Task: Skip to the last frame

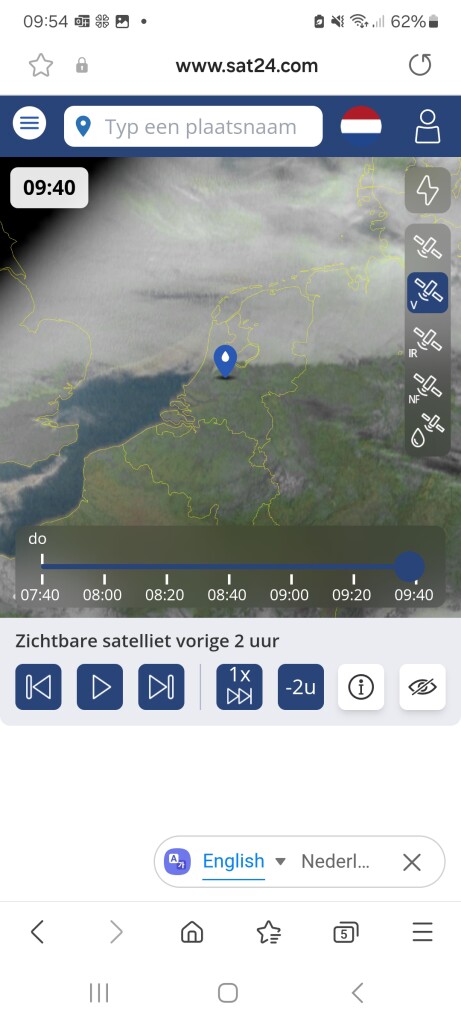Action: click(161, 687)
